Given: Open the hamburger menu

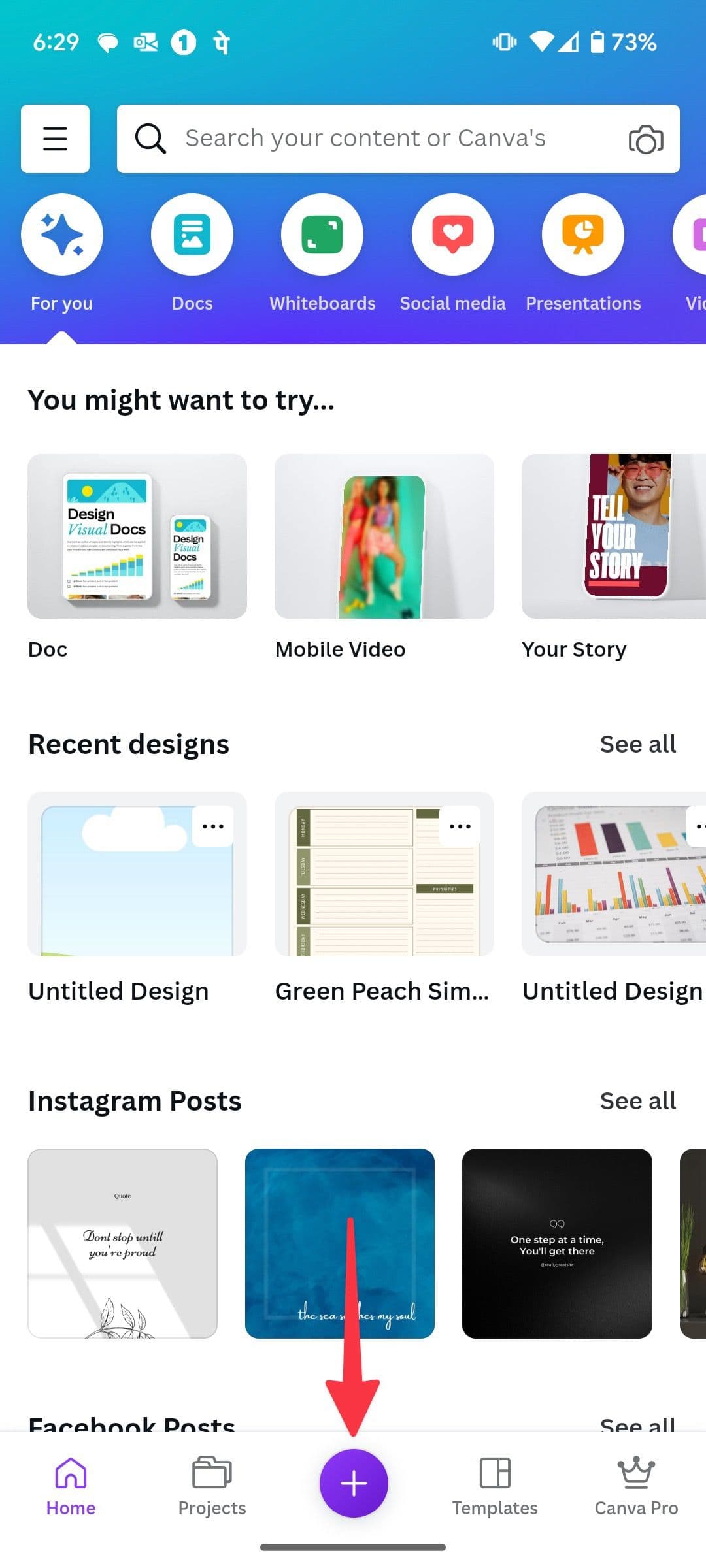Looking at the screenshot, I should click(x=55, y=139).
